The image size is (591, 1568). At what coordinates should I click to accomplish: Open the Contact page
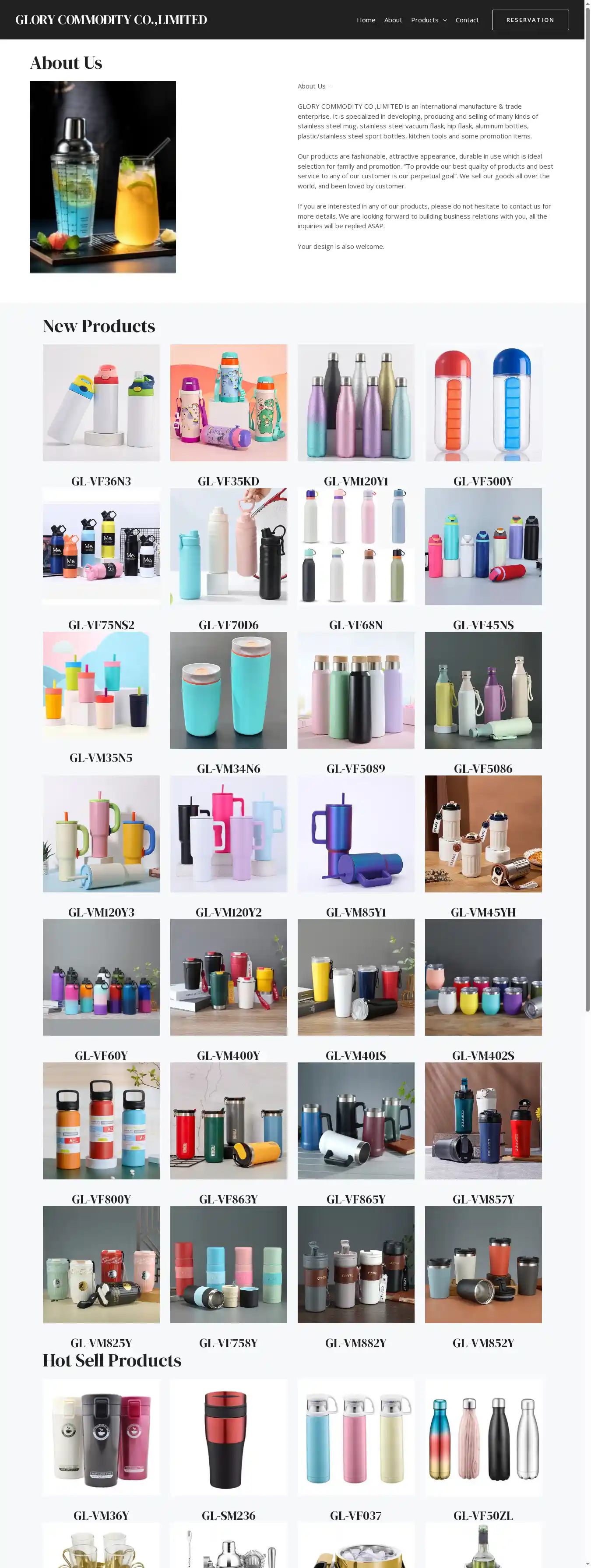(x=466, y=20)
